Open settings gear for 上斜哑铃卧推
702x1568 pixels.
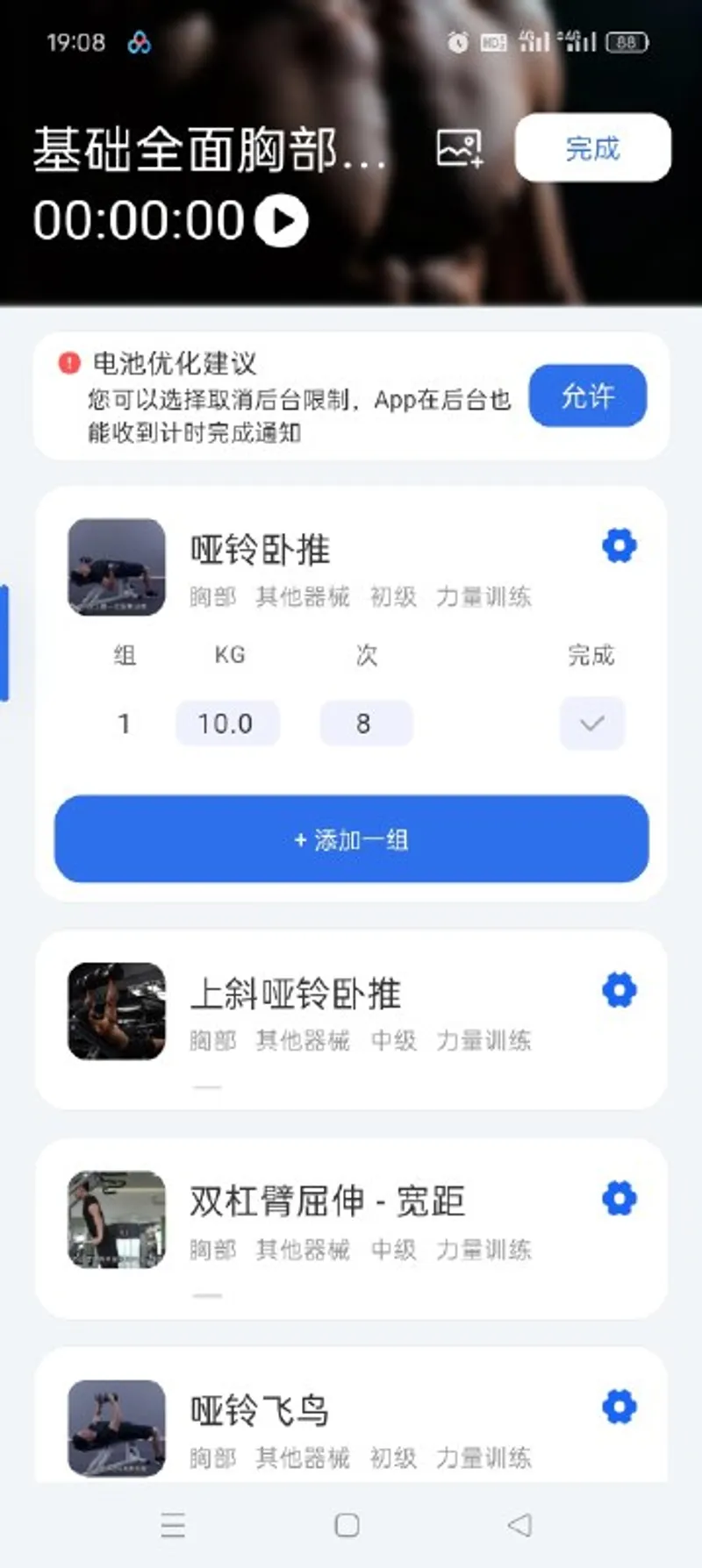[619, 989]
